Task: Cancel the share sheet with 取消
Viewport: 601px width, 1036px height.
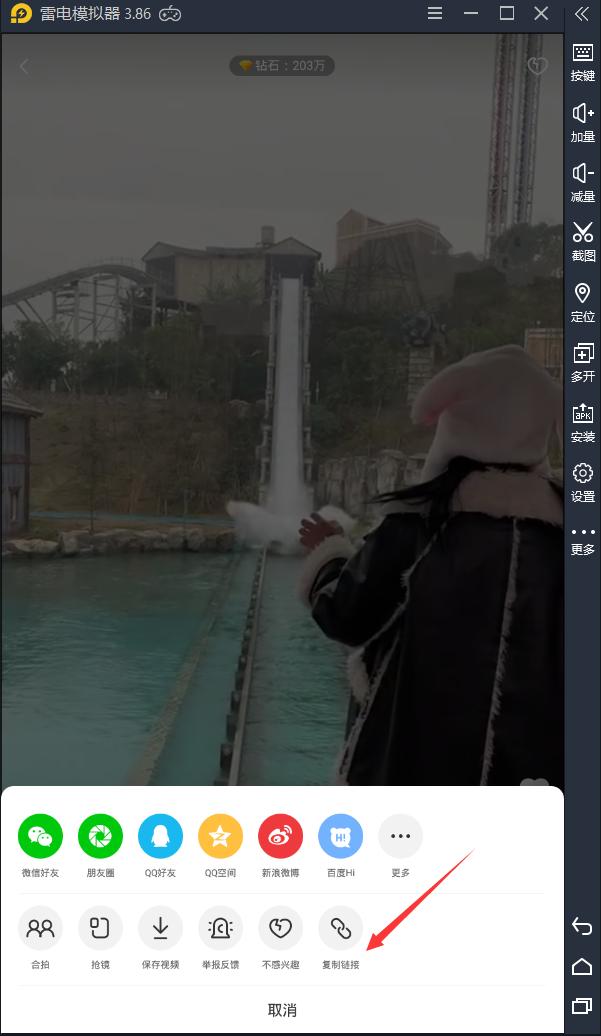Action: tap(282, 1010)
